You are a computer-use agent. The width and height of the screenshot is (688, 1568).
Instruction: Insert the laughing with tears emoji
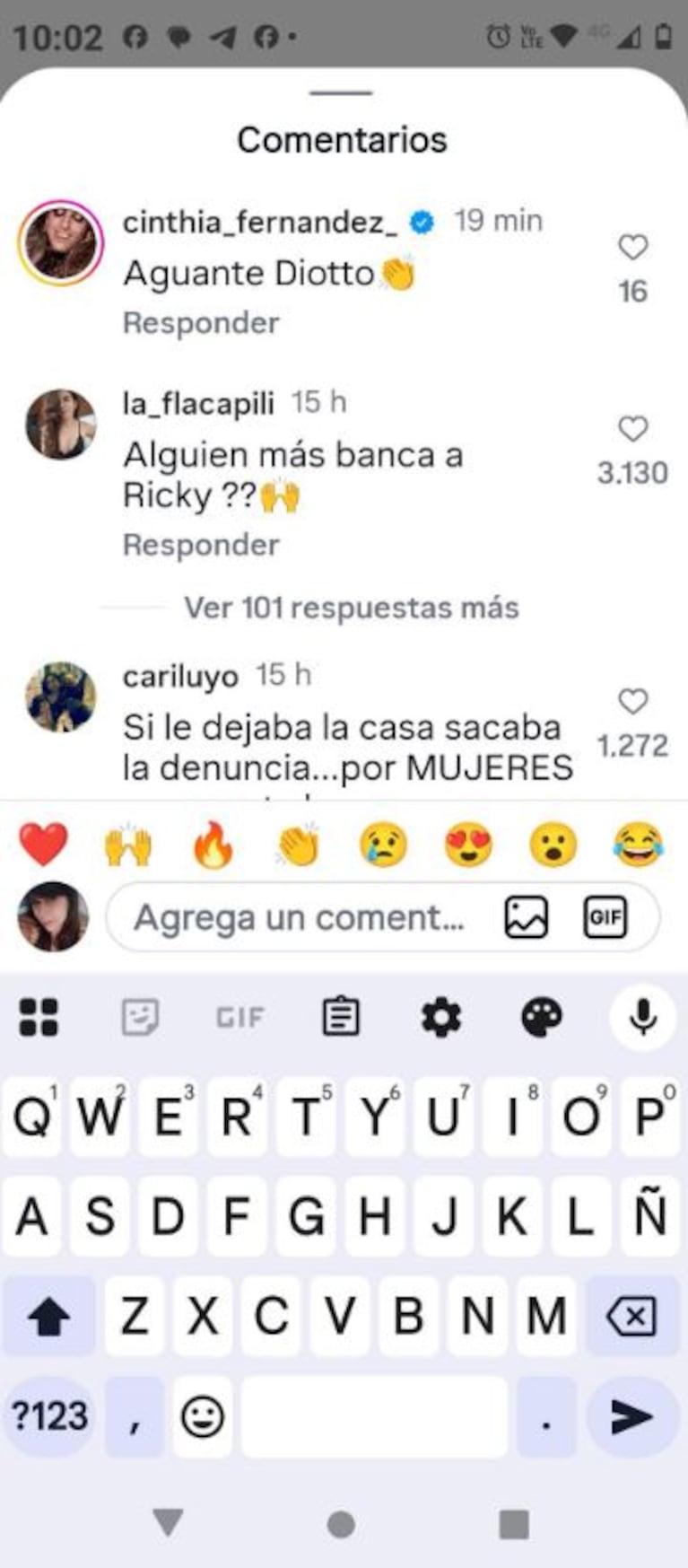[638, 845]
